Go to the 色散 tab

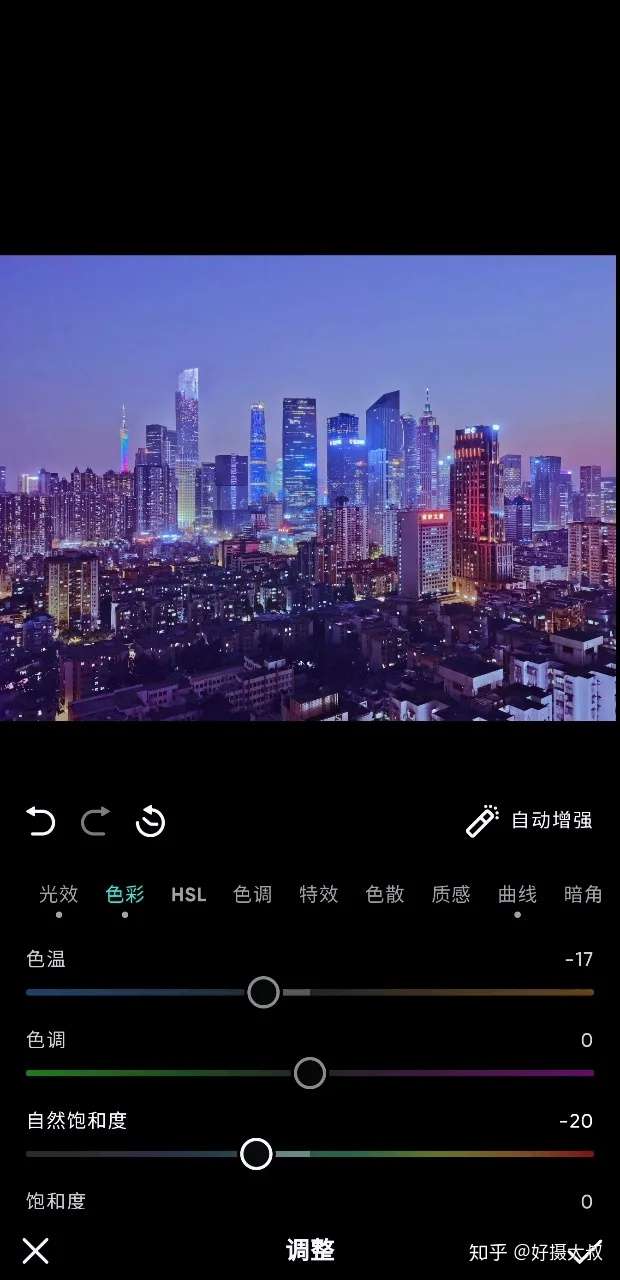[384, 894]
